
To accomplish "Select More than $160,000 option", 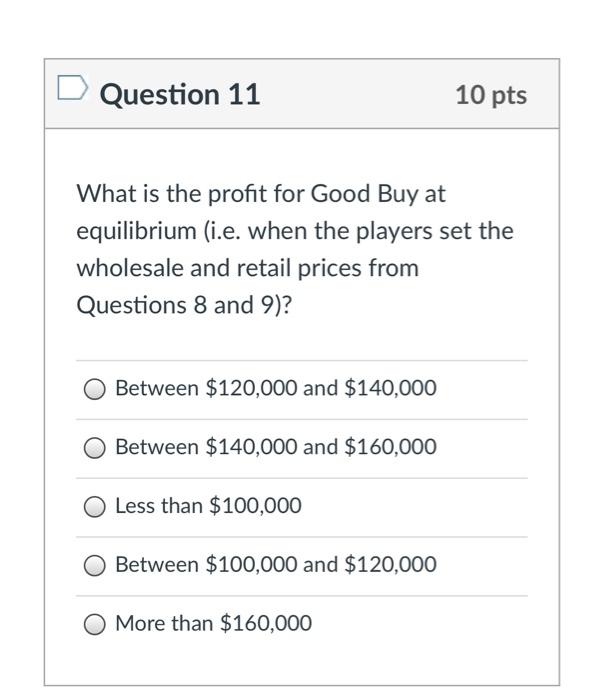I will click(96, 625).
